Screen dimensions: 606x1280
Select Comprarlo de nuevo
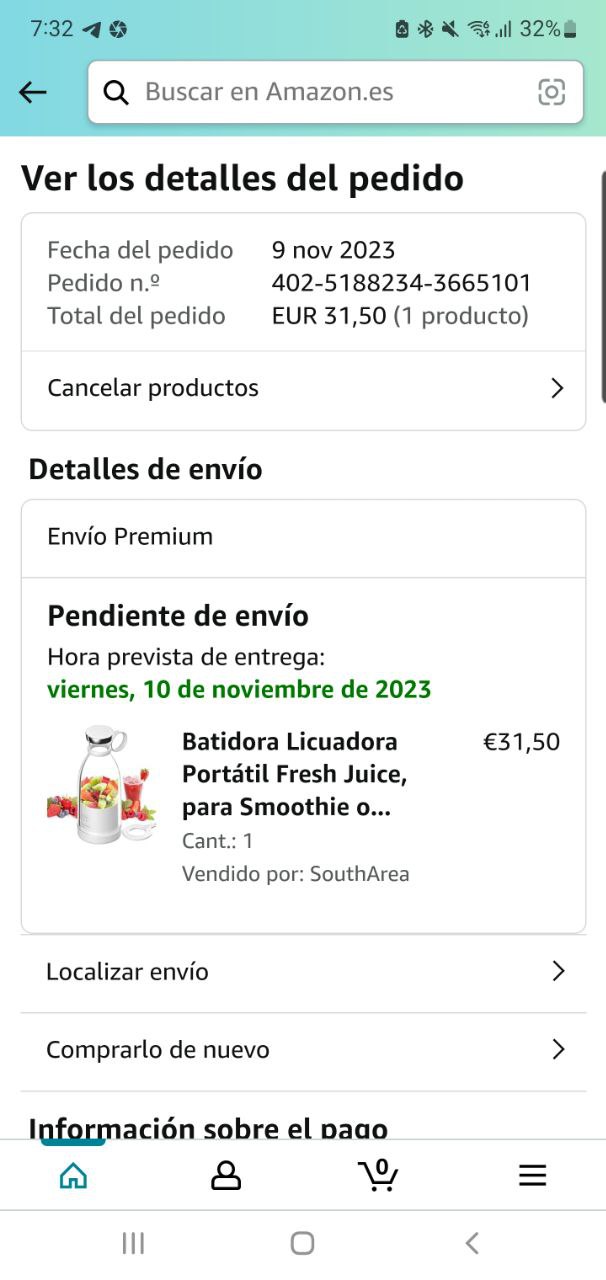(303, 1049)
